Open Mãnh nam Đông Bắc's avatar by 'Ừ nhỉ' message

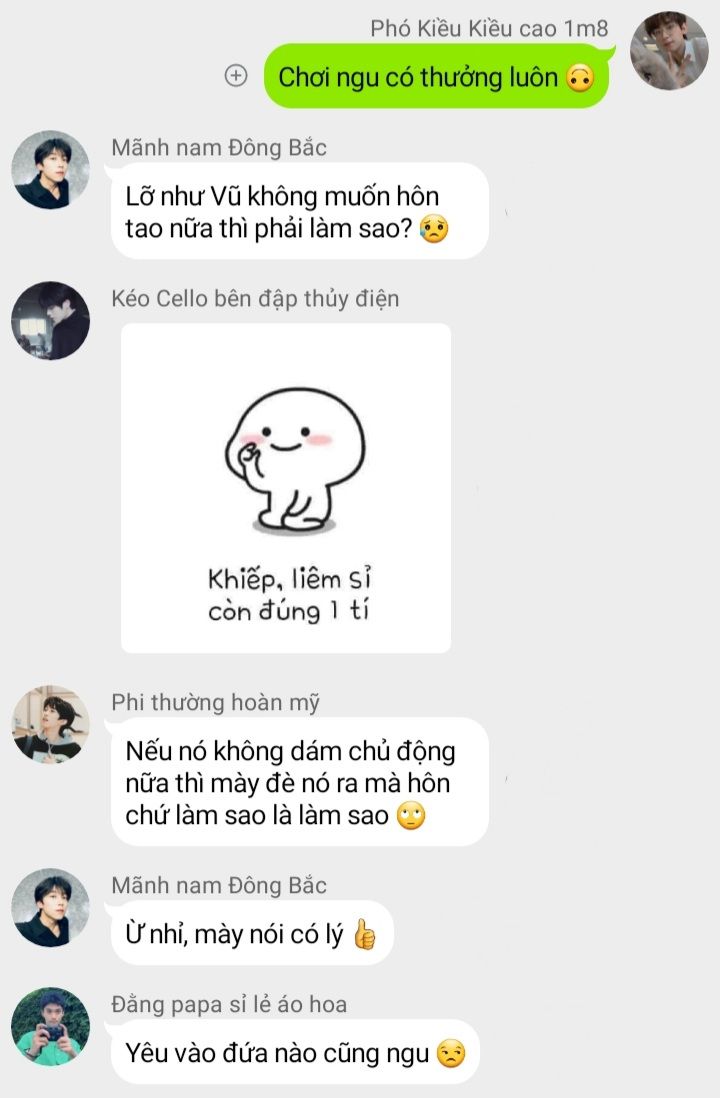coord(50,908)
